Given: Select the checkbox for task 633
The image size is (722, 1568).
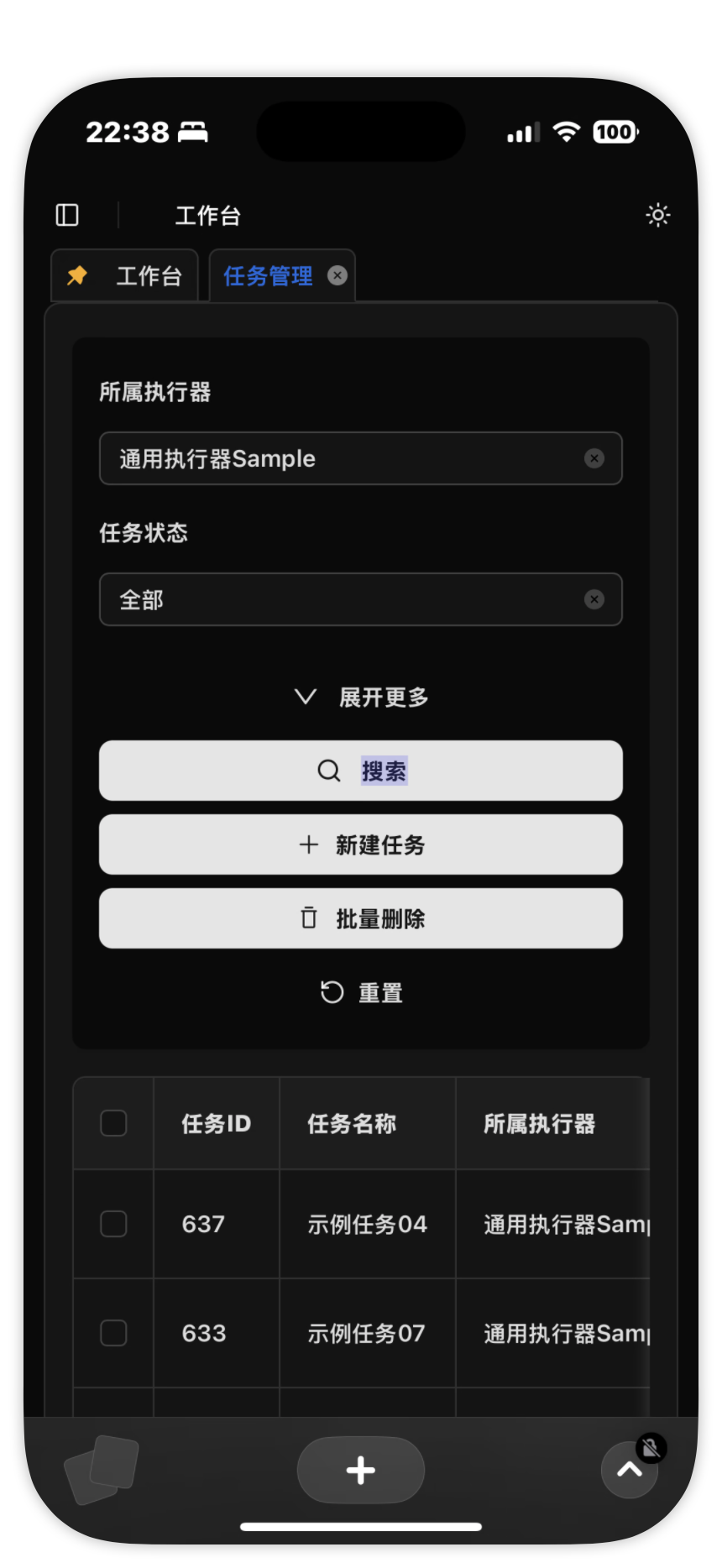Looking at the screenshot, I should [x=113, y=1333].
